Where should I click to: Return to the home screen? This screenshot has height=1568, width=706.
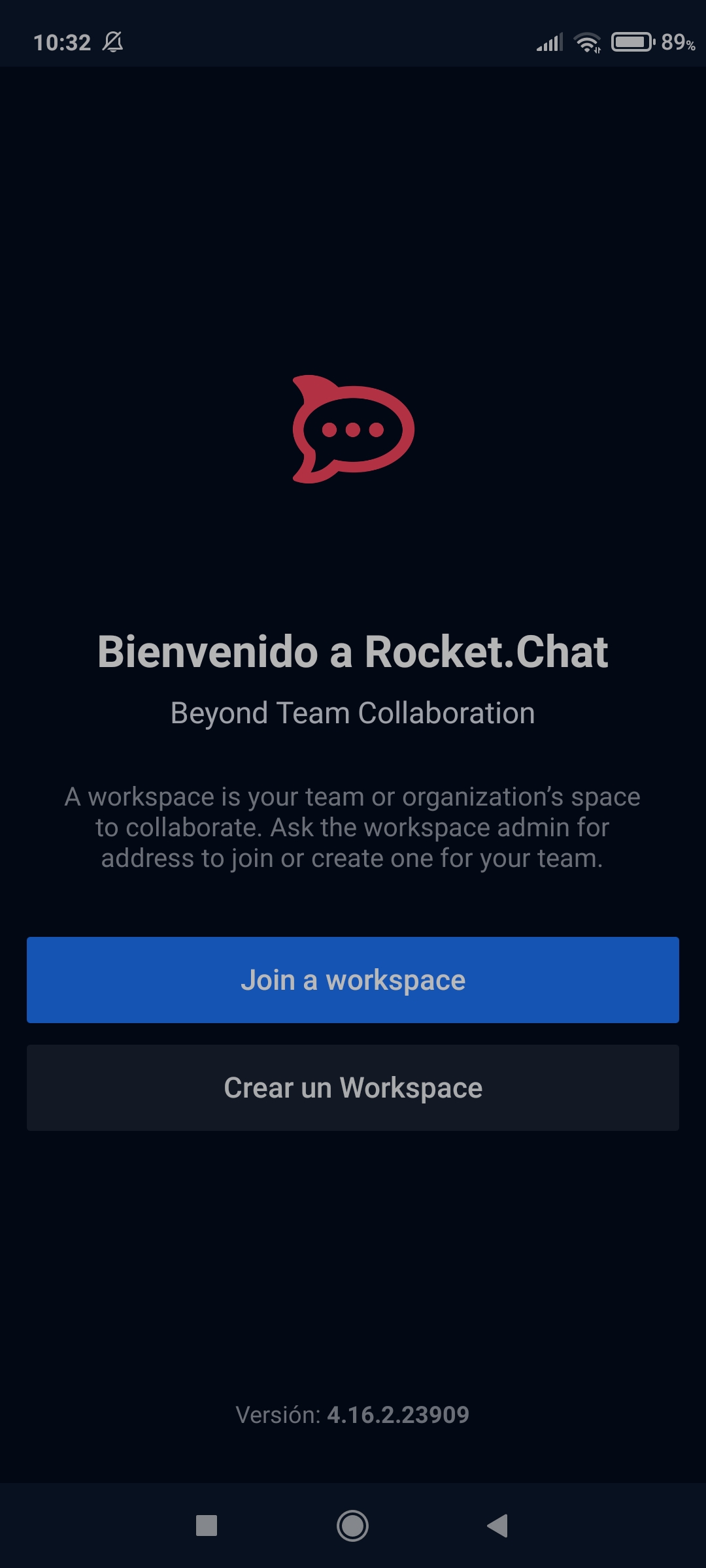pyautogui.click(x=353, y=1526)
